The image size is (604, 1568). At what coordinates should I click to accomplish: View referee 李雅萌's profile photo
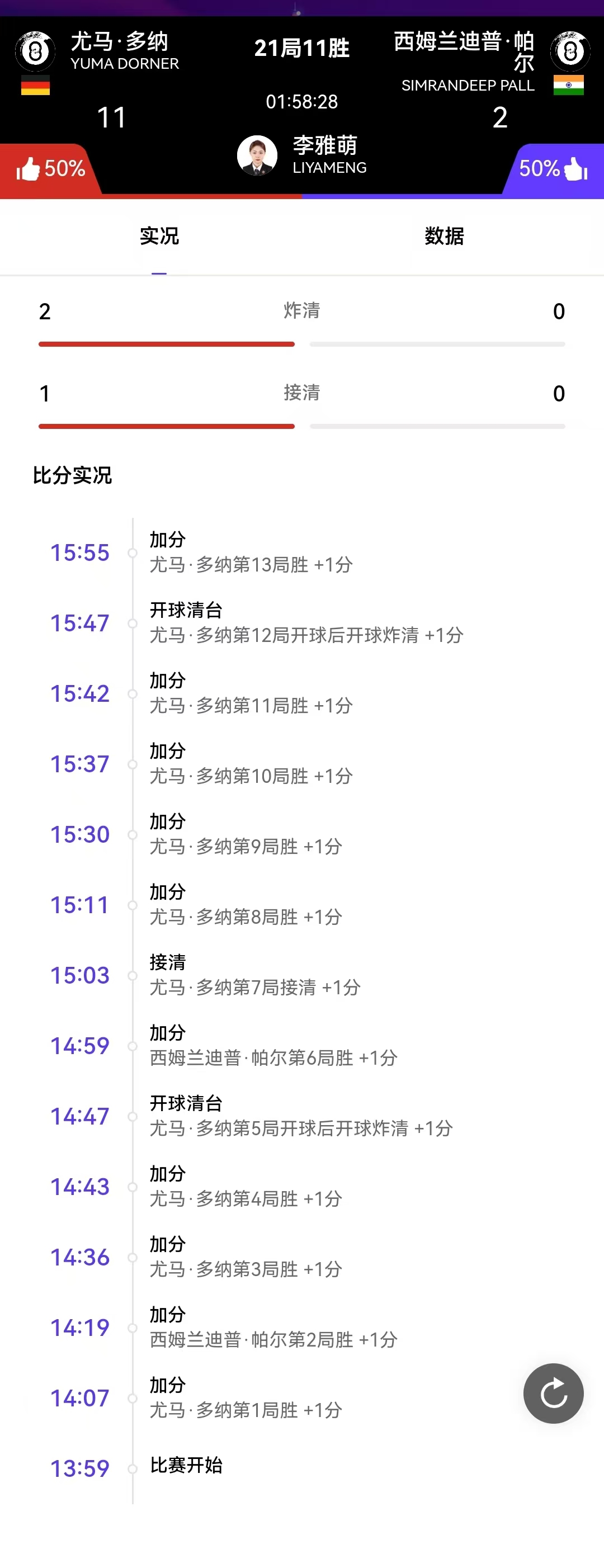(258, 155)
